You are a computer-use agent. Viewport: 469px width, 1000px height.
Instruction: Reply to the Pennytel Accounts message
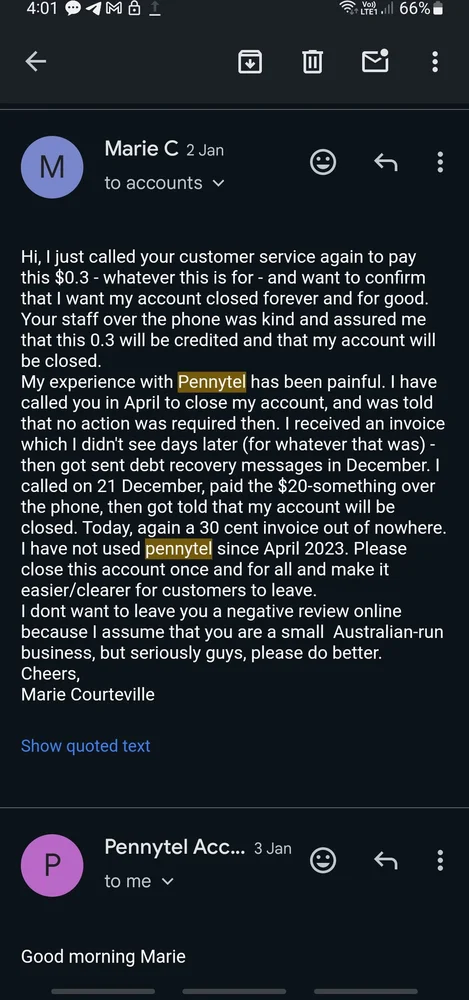click(385, 861)
